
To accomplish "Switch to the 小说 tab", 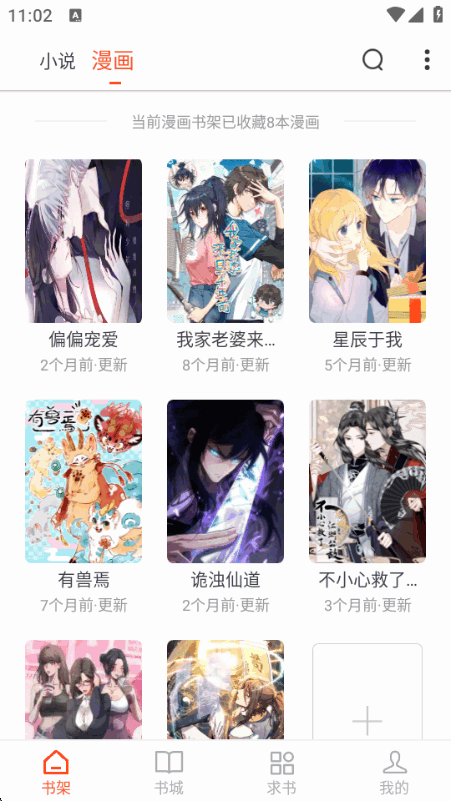I will point(58,61).
